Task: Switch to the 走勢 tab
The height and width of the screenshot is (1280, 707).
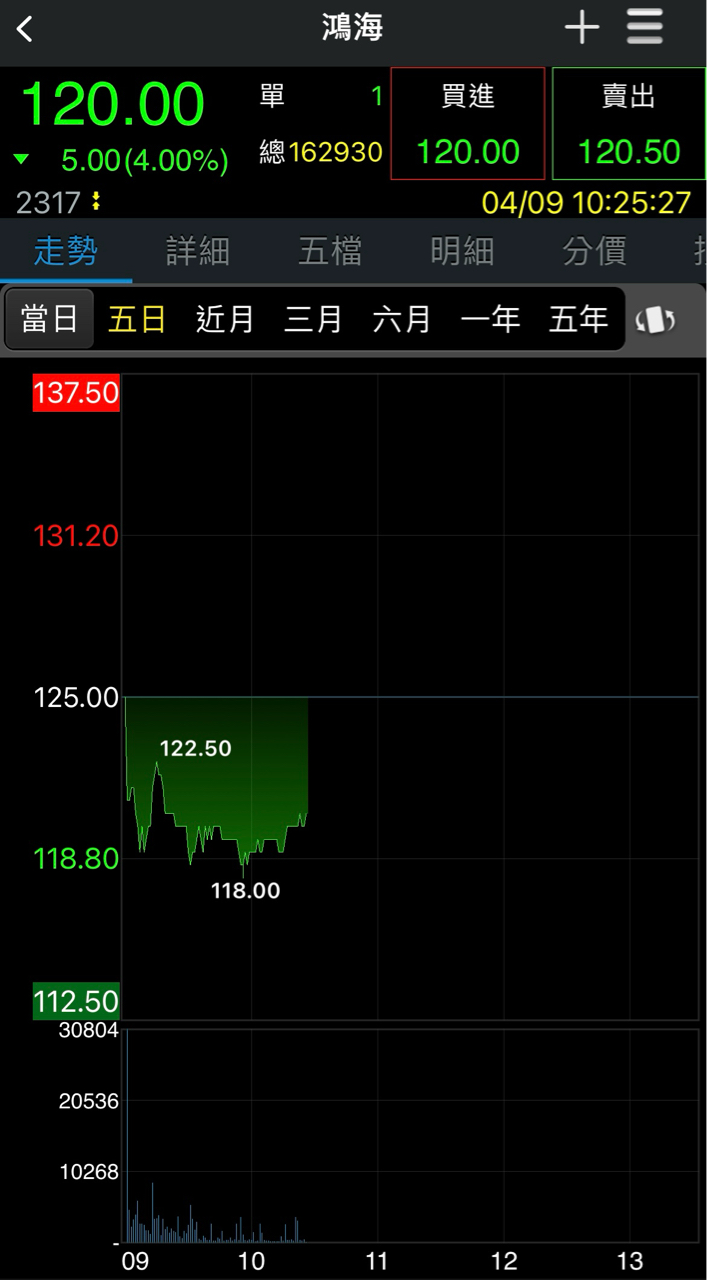Action: click(66, 251)
